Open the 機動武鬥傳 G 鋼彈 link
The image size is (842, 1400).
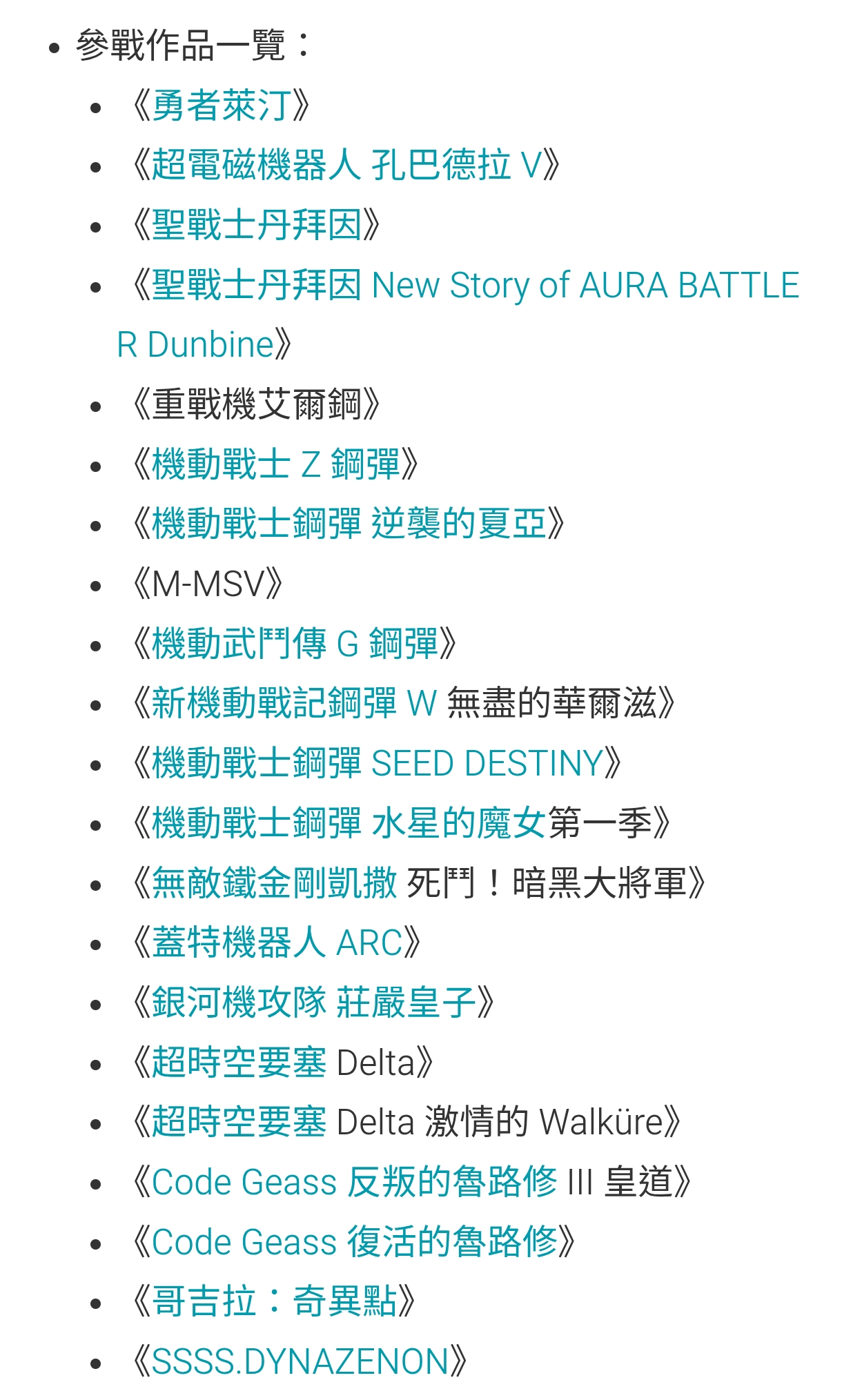pyautogui.click(x=295, y=644)
